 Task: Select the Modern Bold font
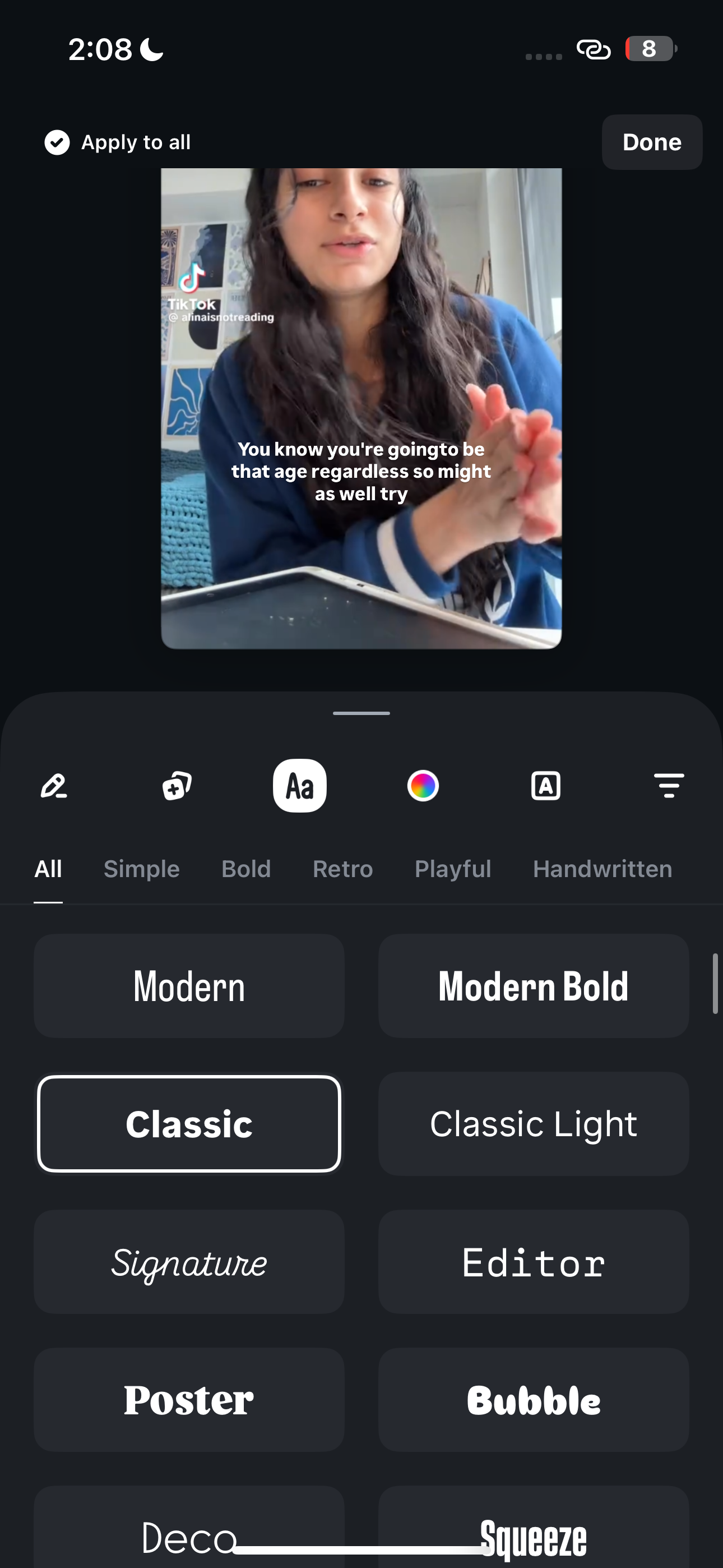point(533,986)
